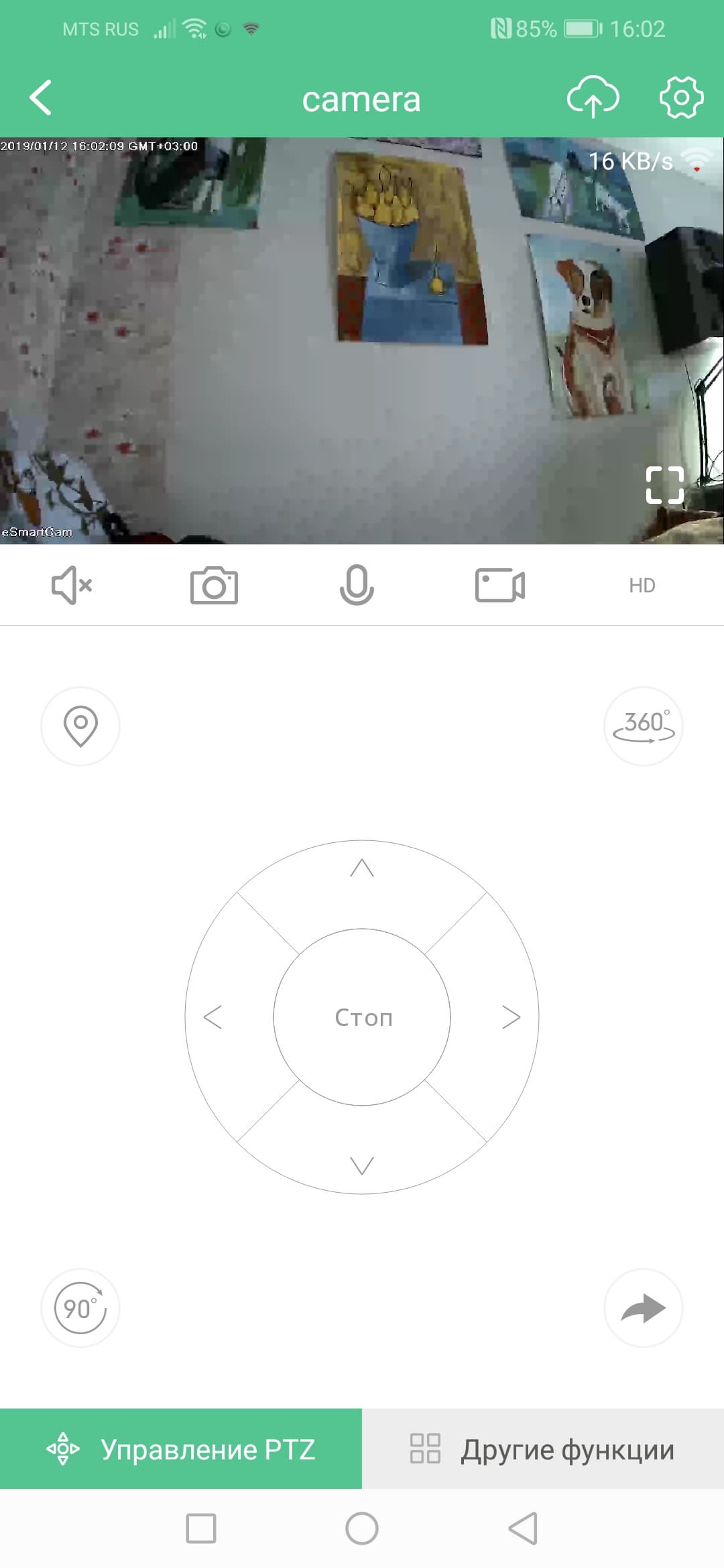This screenshot has width=724, height=1568.
Task: Change HD video quality
Action: [x=642, y=586]
